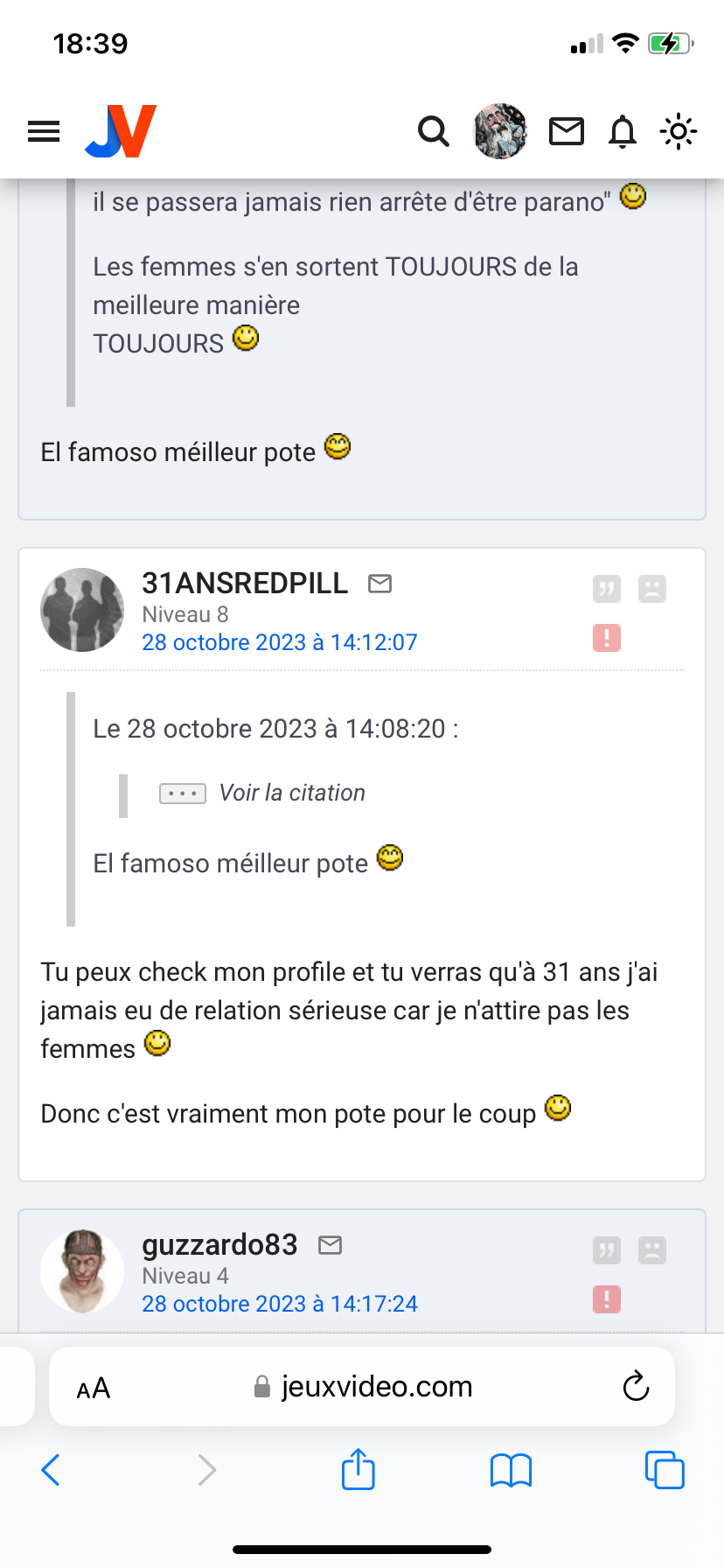Screen dimensions: 724x1568
Task: Open Safari tabs overview
Action: coord(665,1470)
